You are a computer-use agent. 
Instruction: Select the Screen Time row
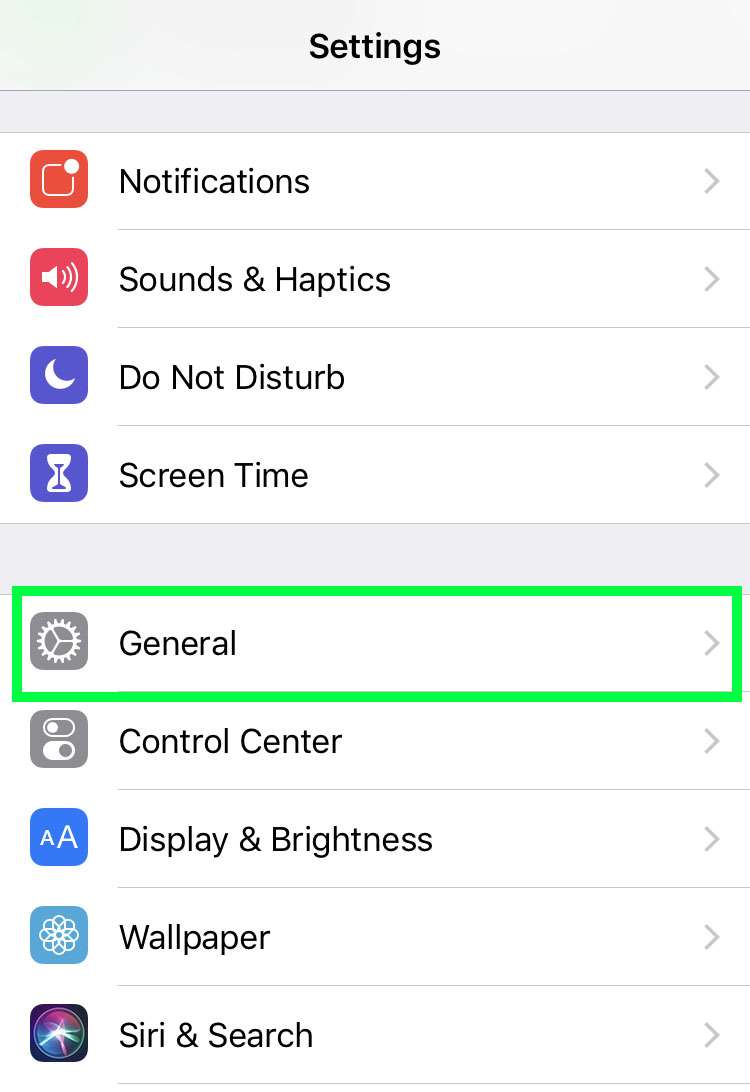375,475
